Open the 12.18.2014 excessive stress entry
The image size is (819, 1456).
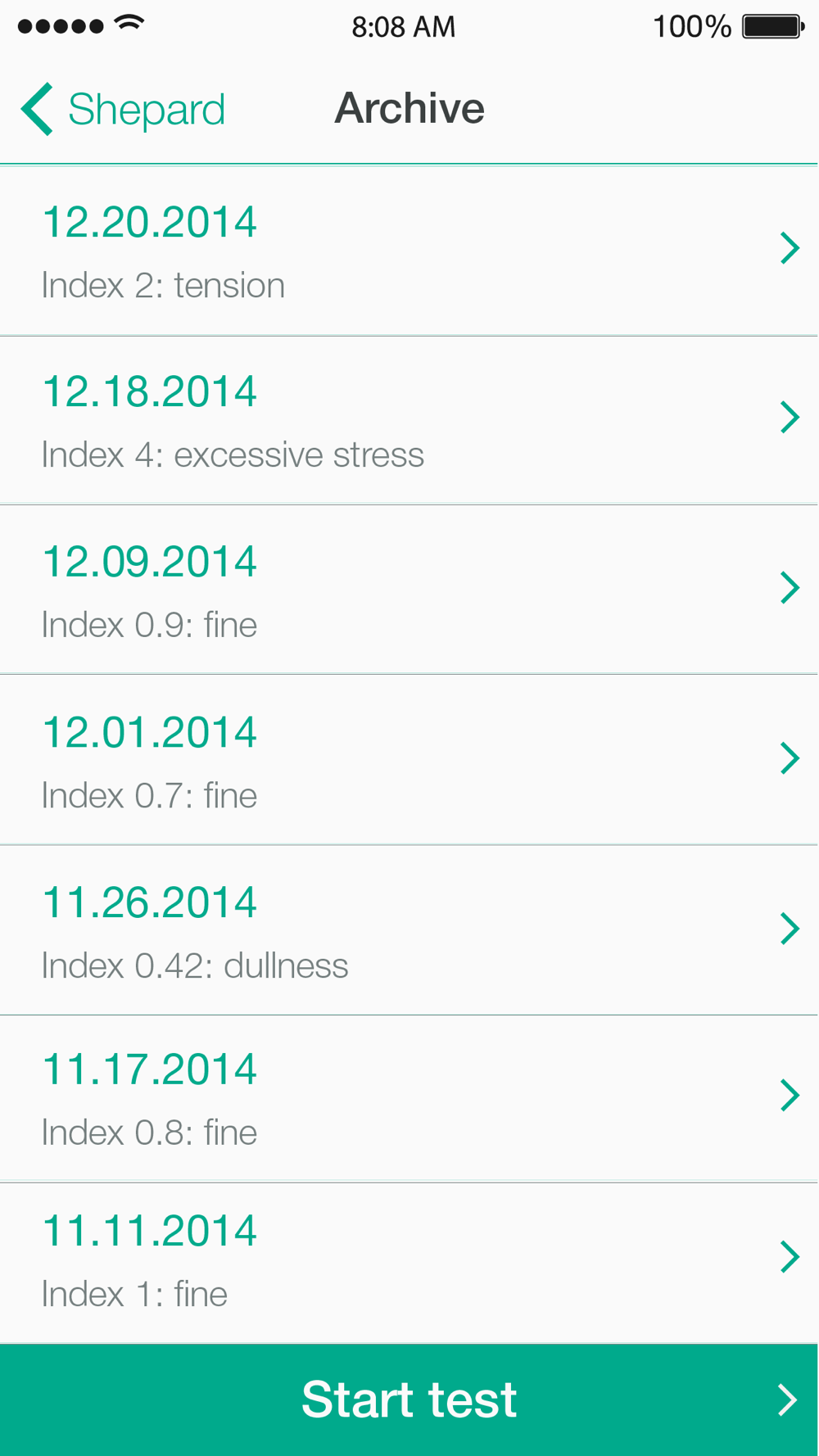tap(409, 420)
